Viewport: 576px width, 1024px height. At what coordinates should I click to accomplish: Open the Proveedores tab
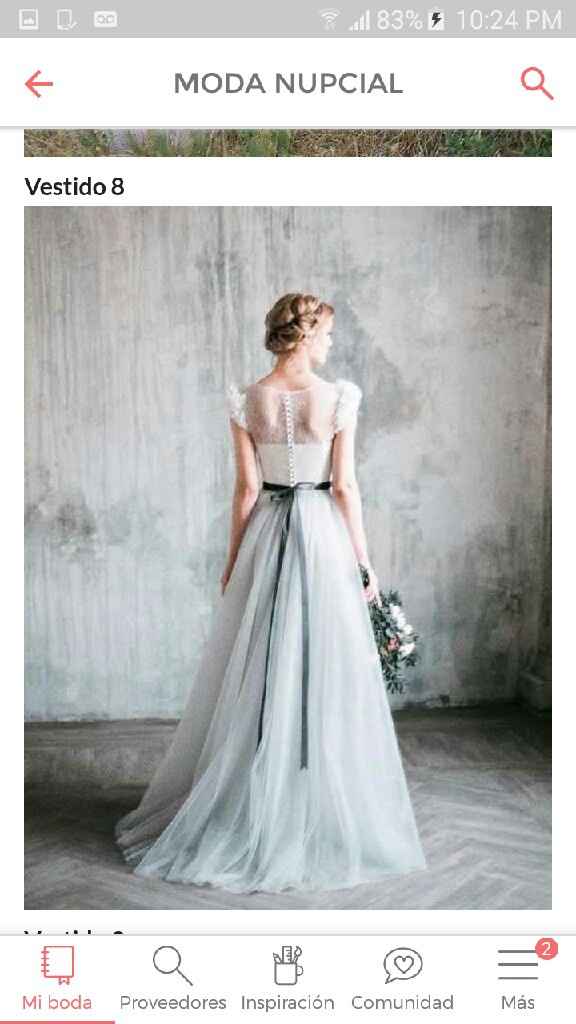click(x=173, y=979)
